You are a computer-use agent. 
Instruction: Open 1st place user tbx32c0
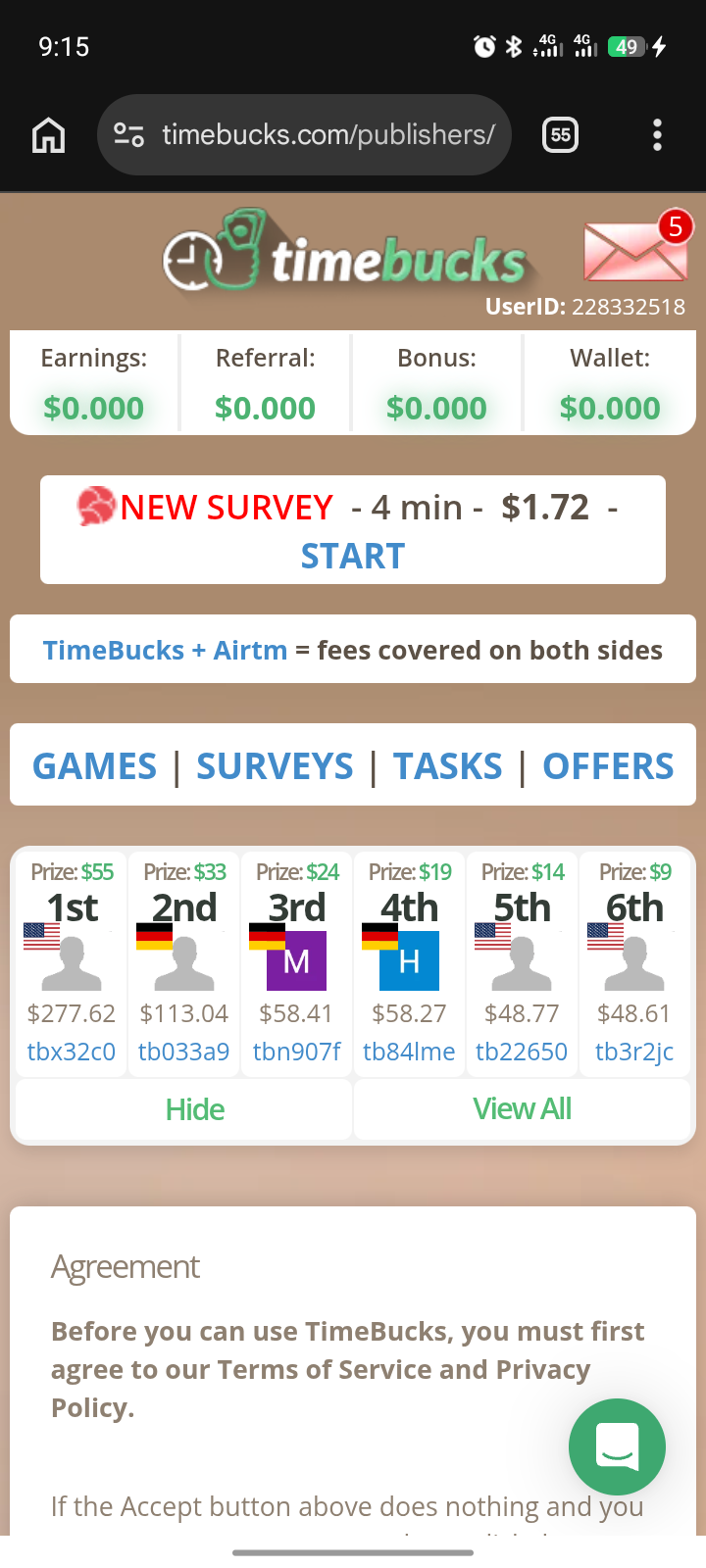pos(72,1052)
